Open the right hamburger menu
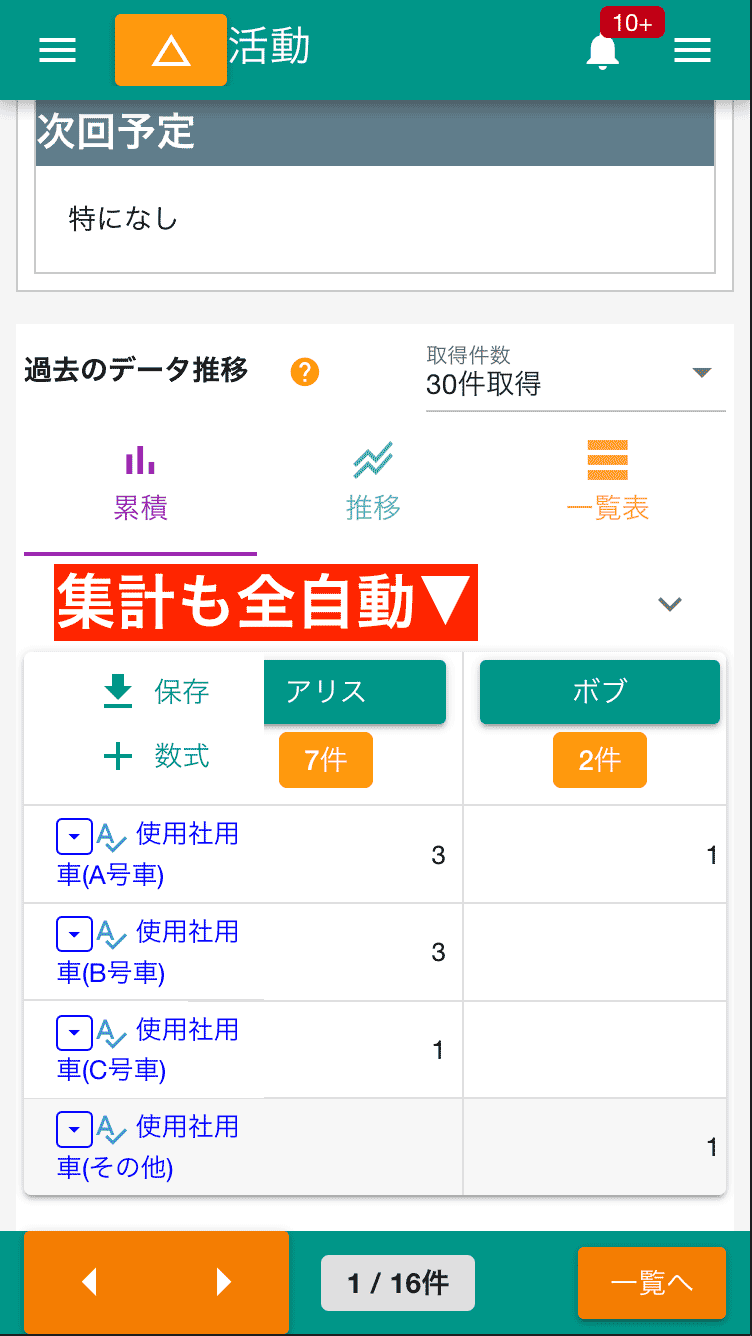Image resolution: width=752 pixels, height=1336 pixels. [x=693, y=50]
